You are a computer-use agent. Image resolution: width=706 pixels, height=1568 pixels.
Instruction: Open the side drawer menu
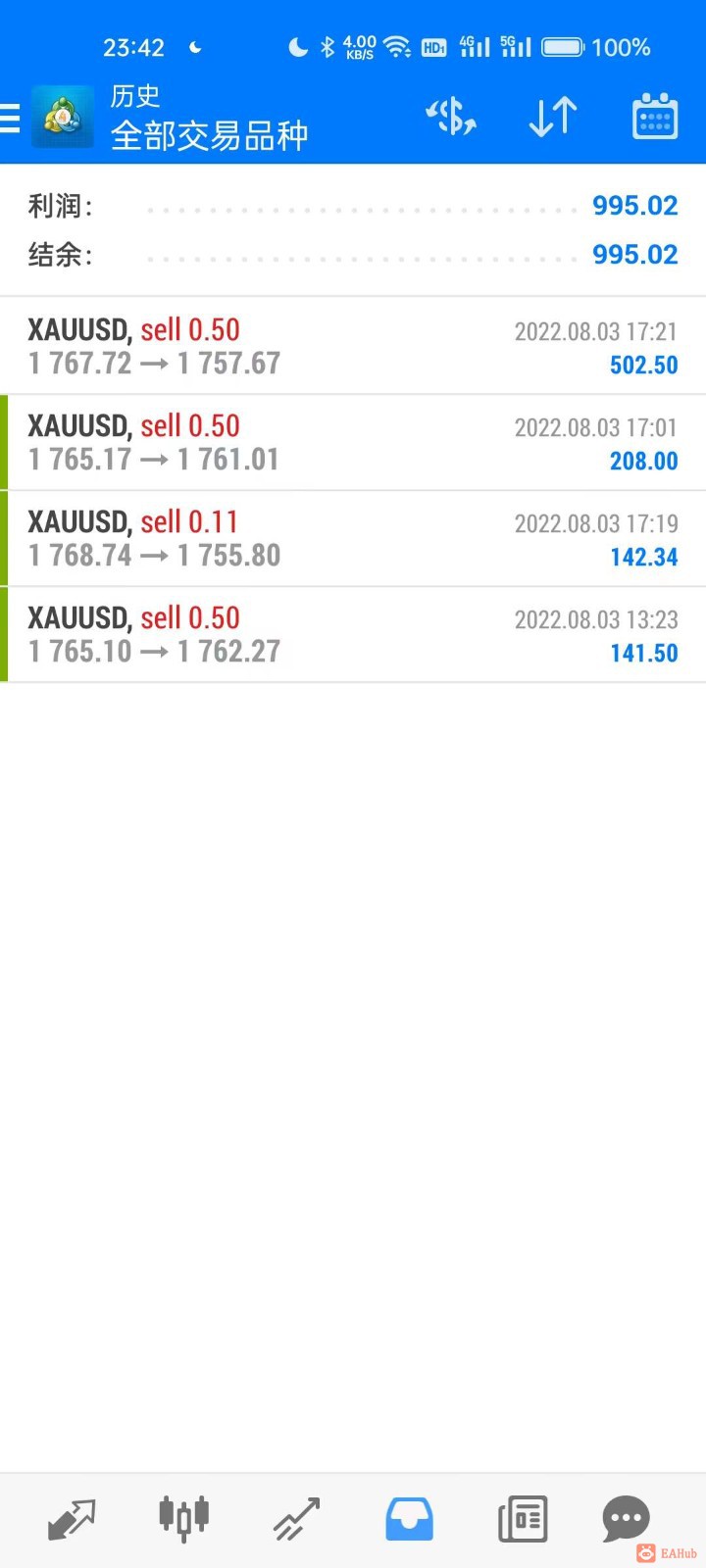[x=12, y=119]
